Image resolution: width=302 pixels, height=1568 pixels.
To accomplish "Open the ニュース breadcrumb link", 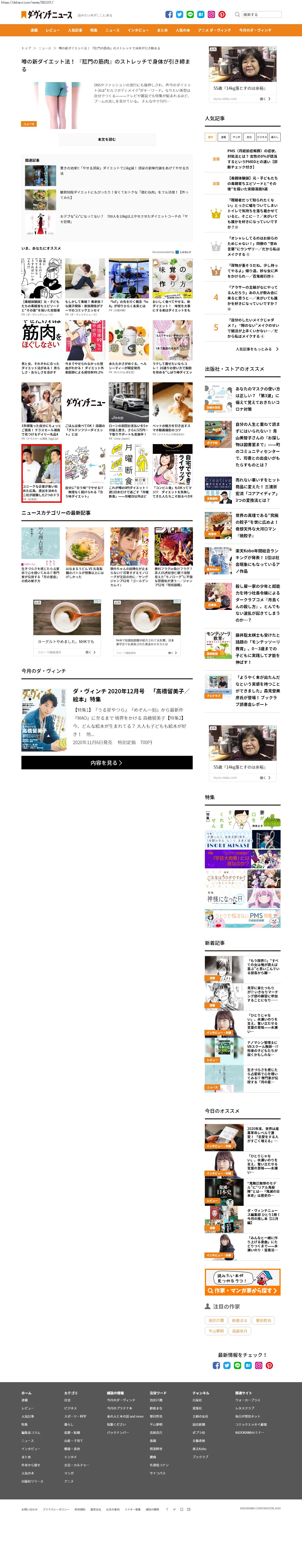I will point(45,48).
